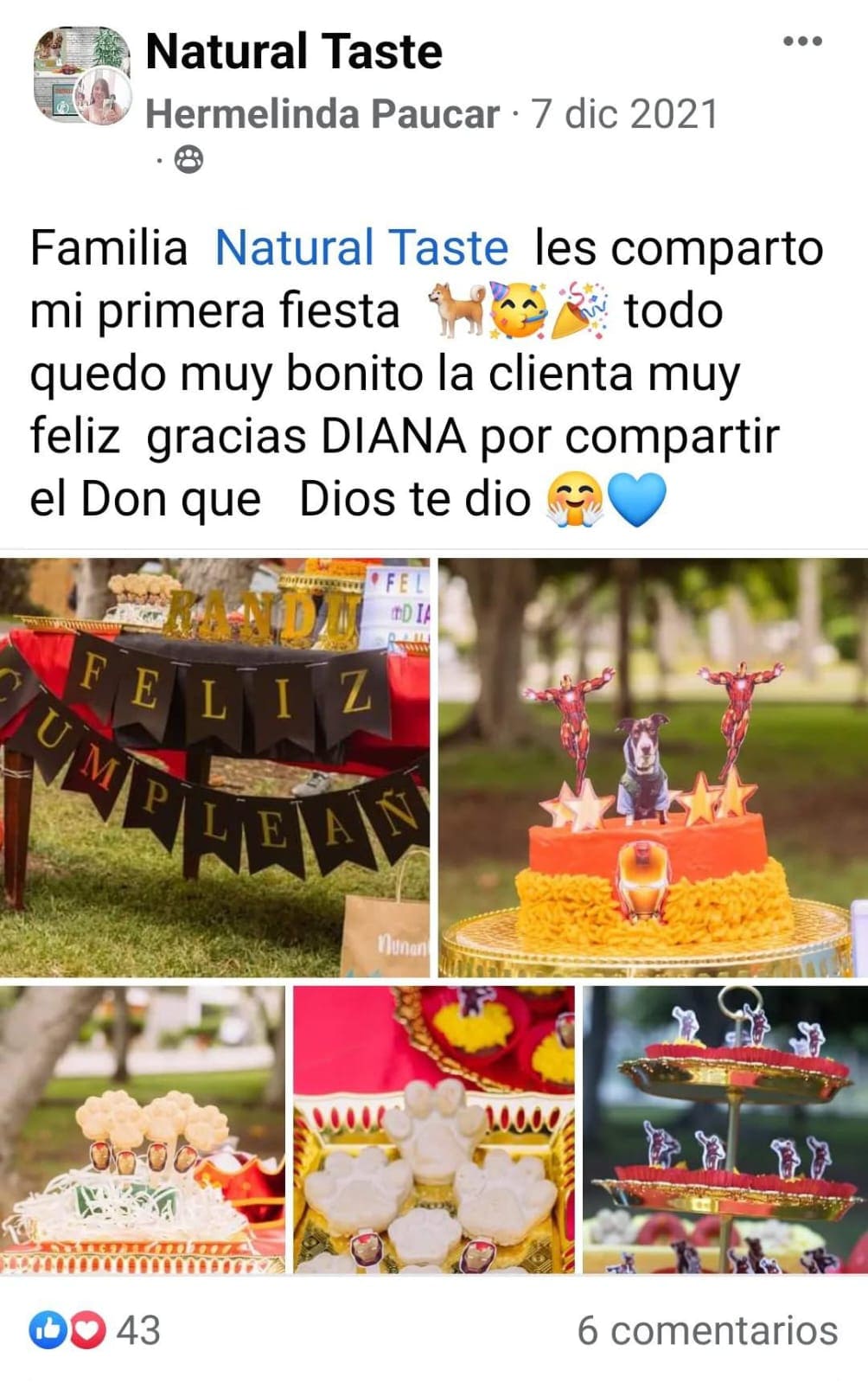Open the tiered cupcake stand photo
The height and width of the screenshot is (1383, 868).
(724, 1129)
